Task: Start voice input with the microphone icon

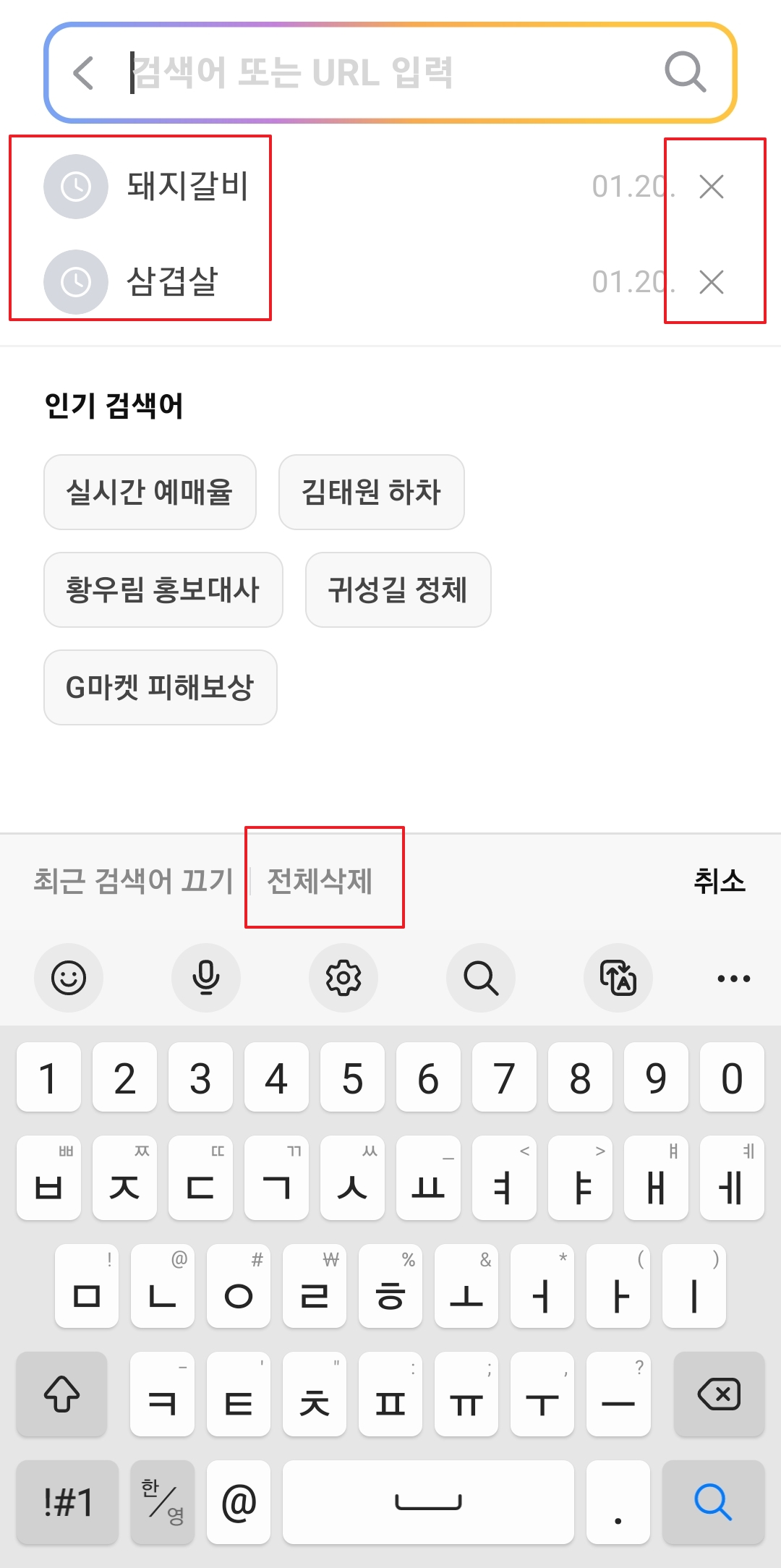Action: click(x=206, y=978)
